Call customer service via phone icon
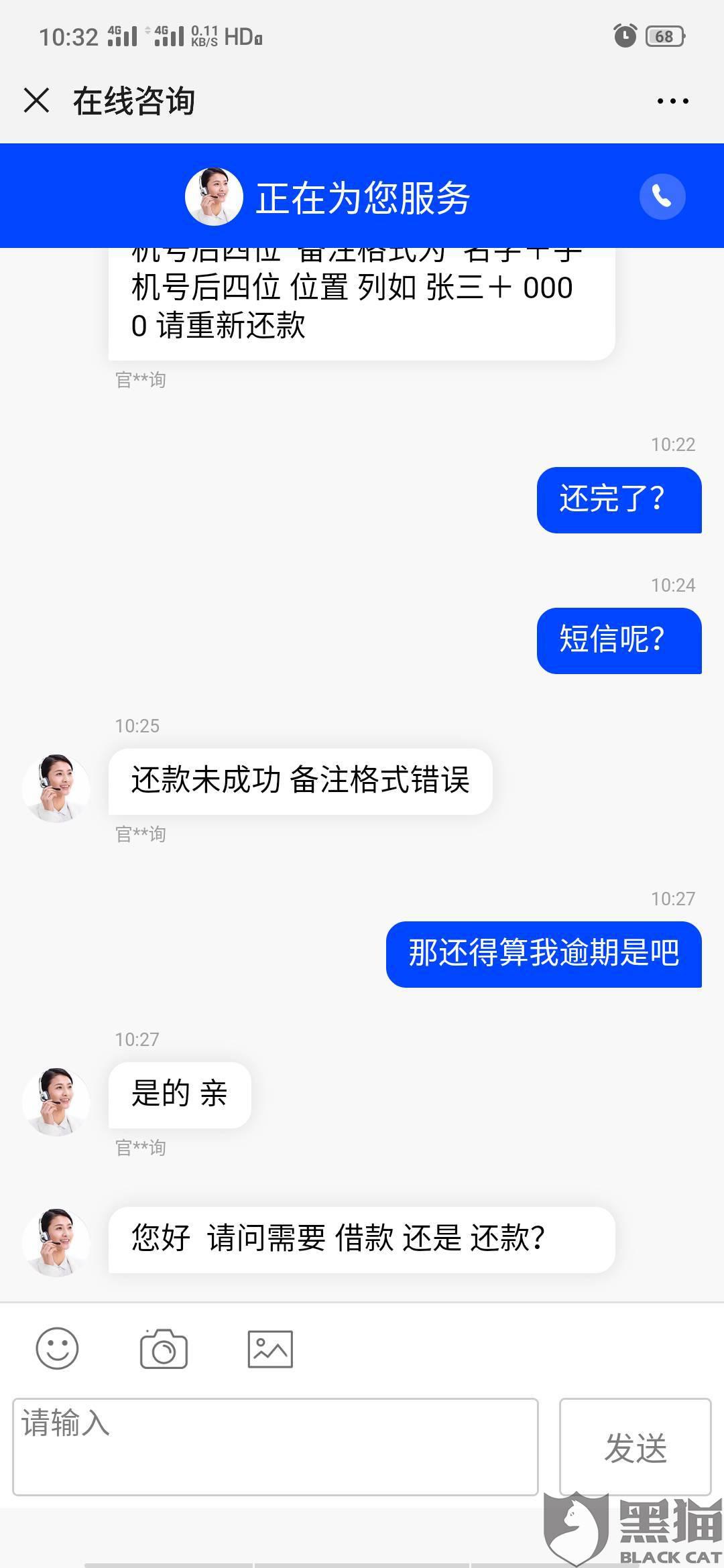This screenshot has width=724, height=1568. coord(662,197)
